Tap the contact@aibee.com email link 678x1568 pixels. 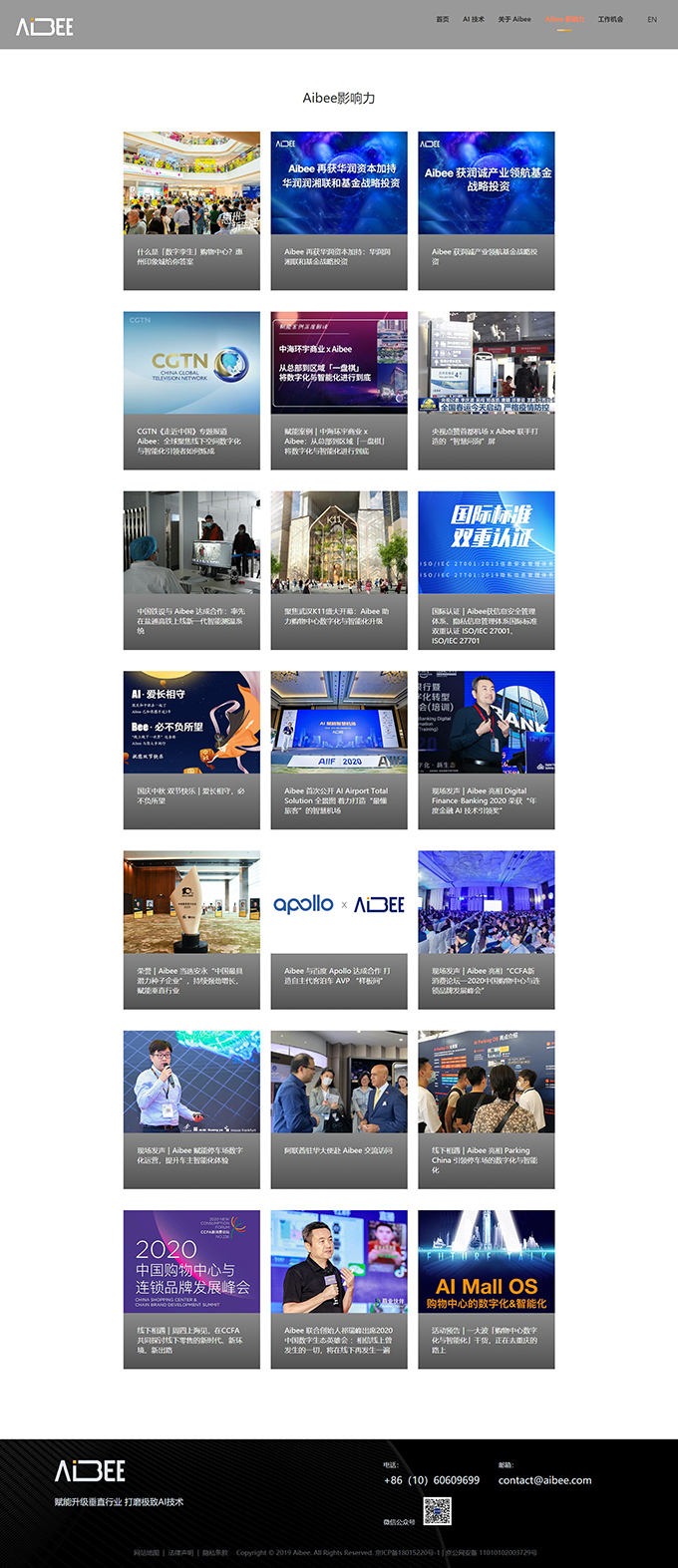click(x=544, y=1480)
